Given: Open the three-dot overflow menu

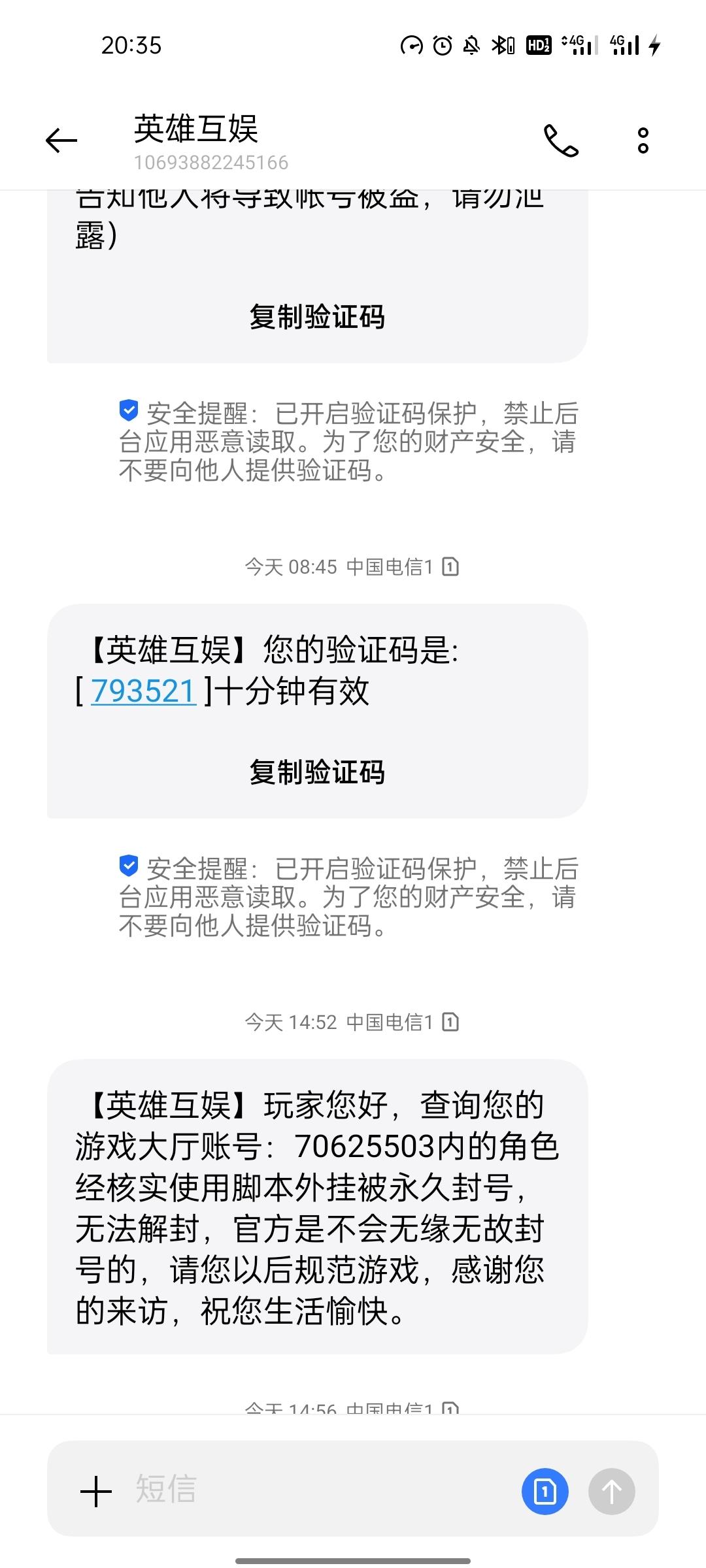Looking at the screenshot, I should tap(643, 140).
